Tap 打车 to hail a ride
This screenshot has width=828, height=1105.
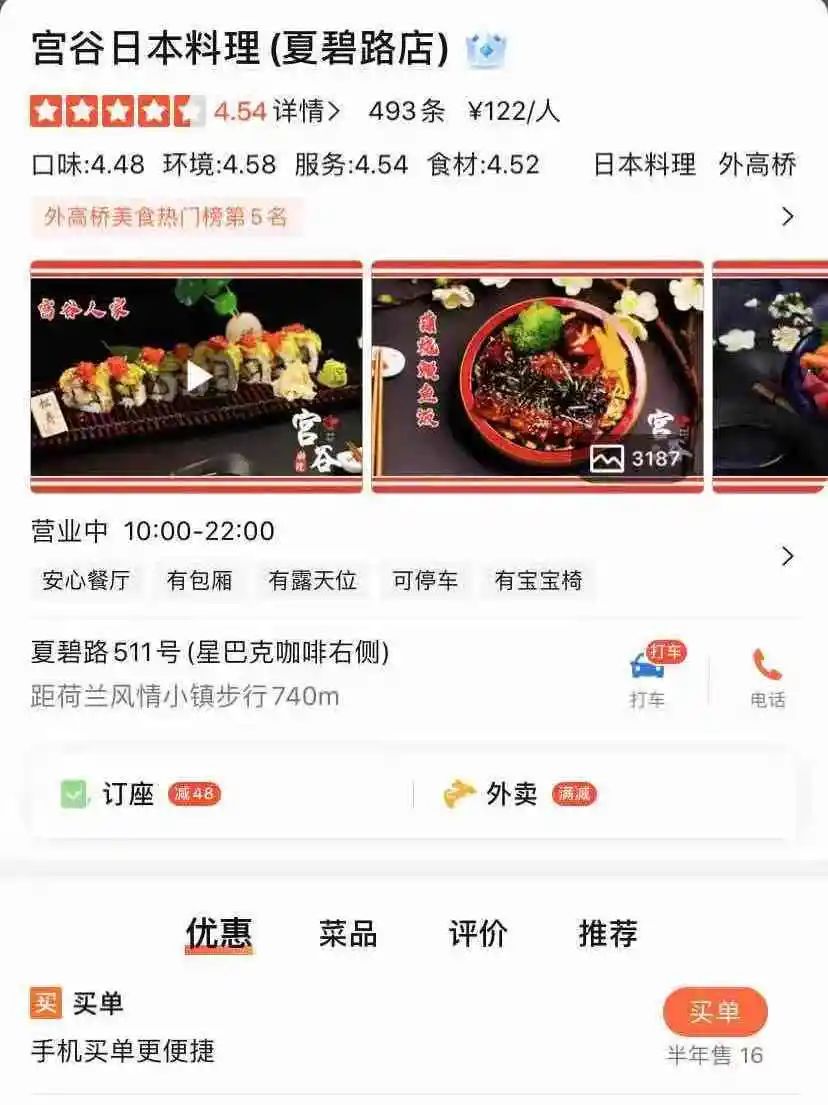coord(647,677)
